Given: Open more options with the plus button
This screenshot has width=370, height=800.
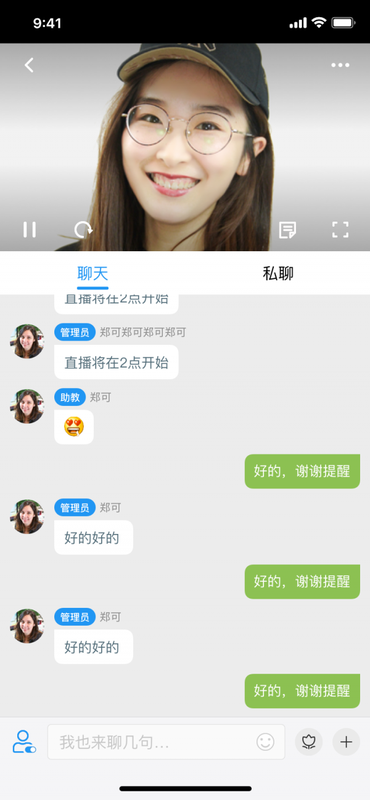Looking at the screenshot, I should click(x=347, y=742).
